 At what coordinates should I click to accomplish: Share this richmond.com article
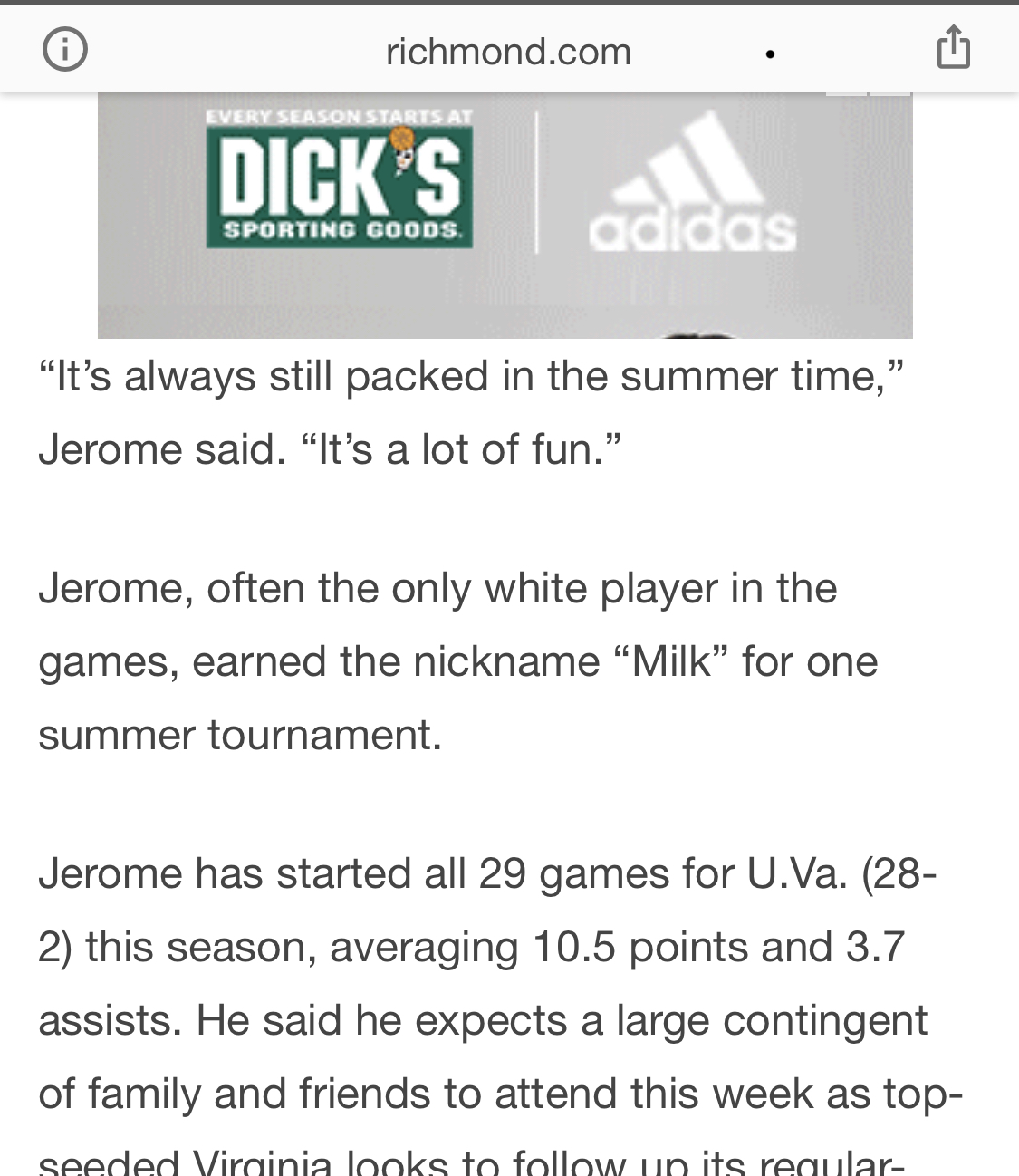pos(953,48)
